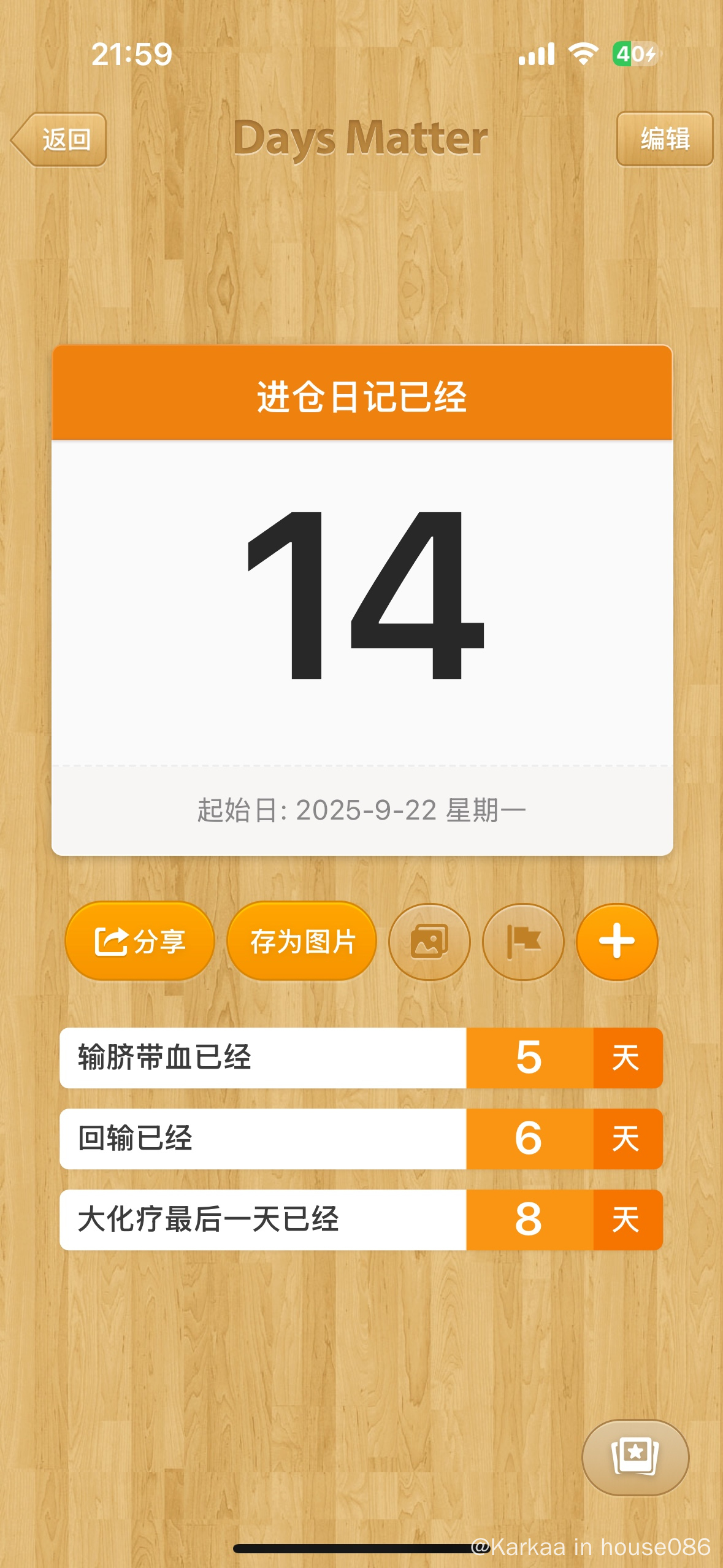Open the 回输已经 event row
This screenshot has height=1568, width=723.
[361, 1139]
